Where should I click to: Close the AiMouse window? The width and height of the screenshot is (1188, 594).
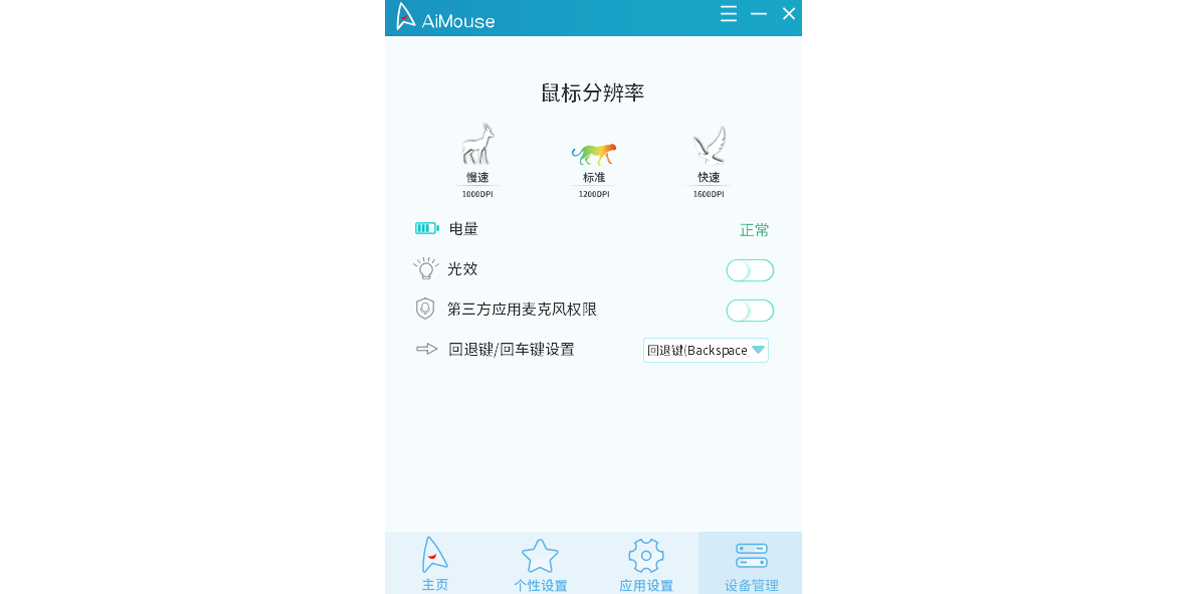pyautogui.click(x=788, y=14)
